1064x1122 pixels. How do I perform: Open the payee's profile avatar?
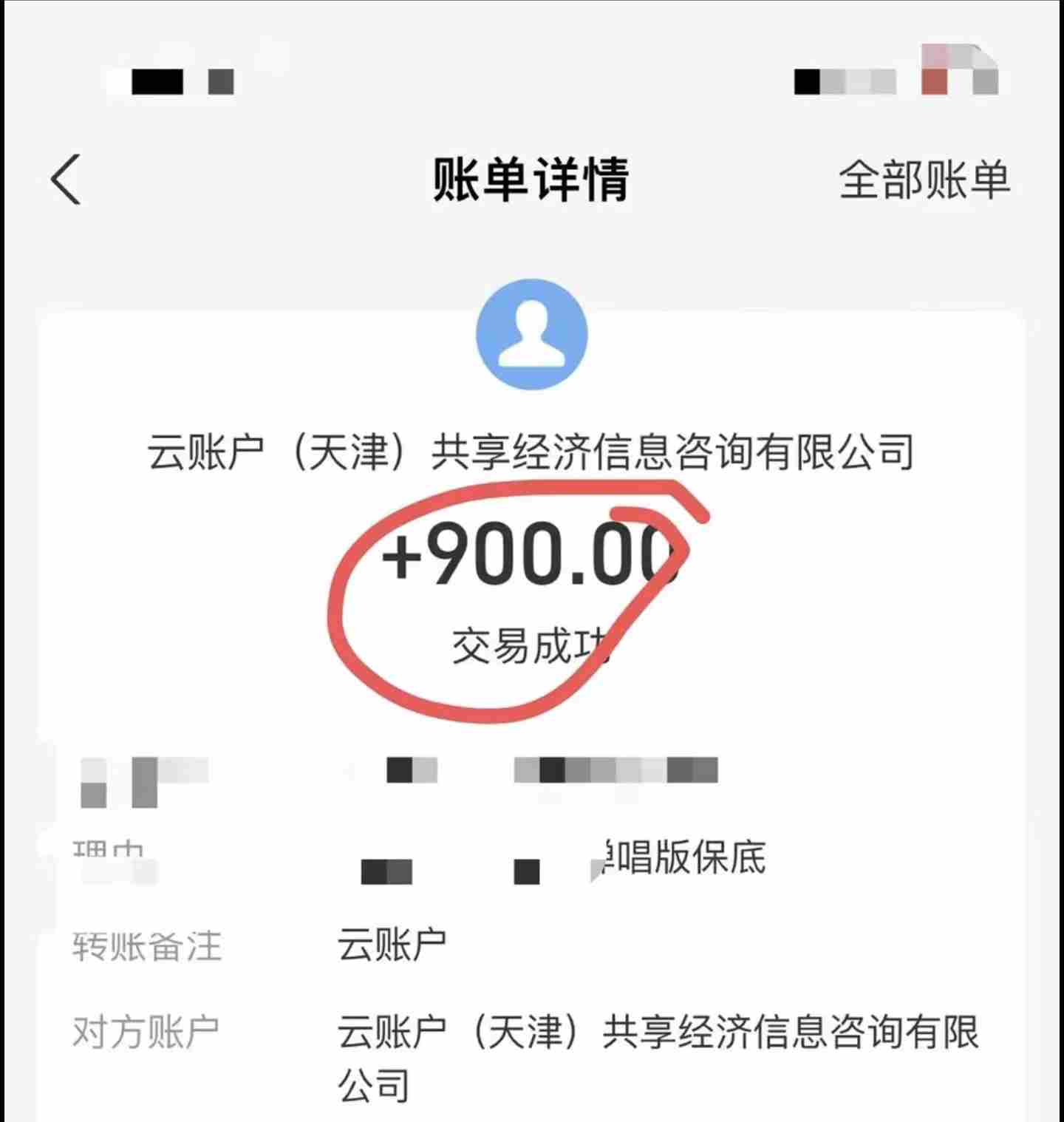531,335
